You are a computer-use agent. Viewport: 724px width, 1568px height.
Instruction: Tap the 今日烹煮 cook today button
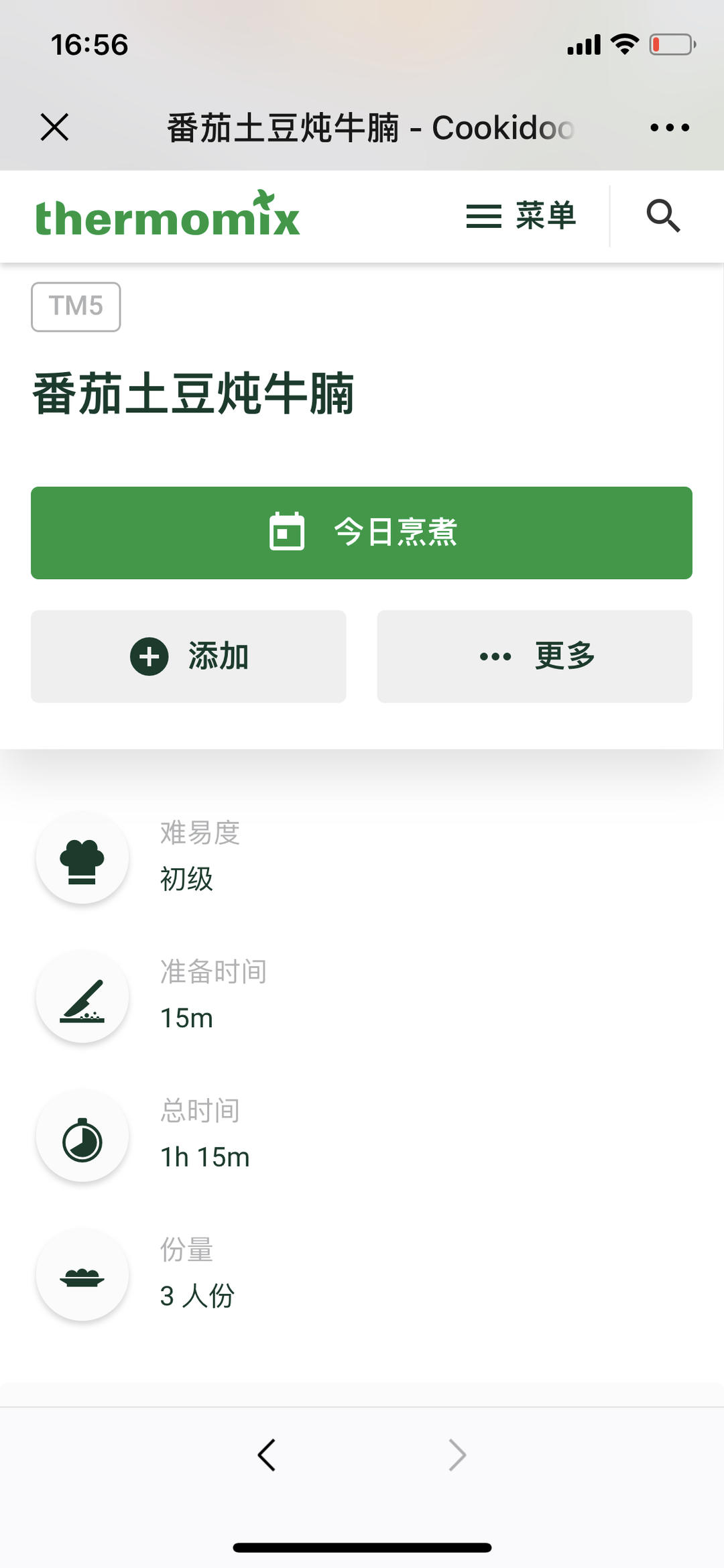(x=361, y=533)
